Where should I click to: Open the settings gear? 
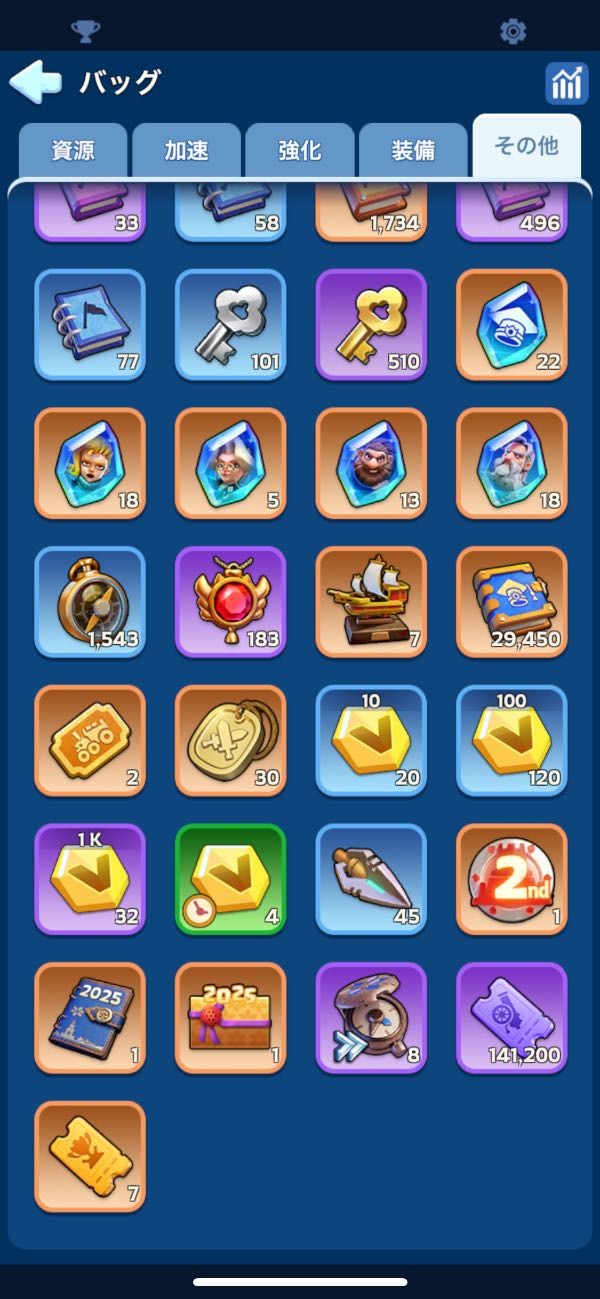click(x=513, y=32)
